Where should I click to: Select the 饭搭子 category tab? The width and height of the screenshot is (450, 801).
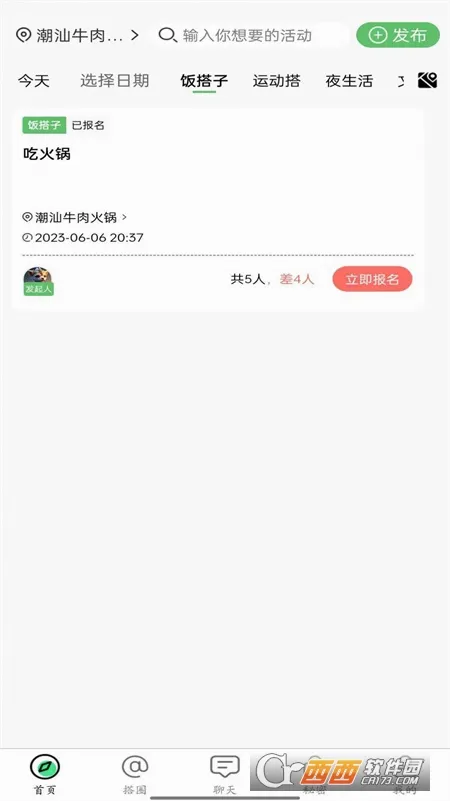point(204,81)
